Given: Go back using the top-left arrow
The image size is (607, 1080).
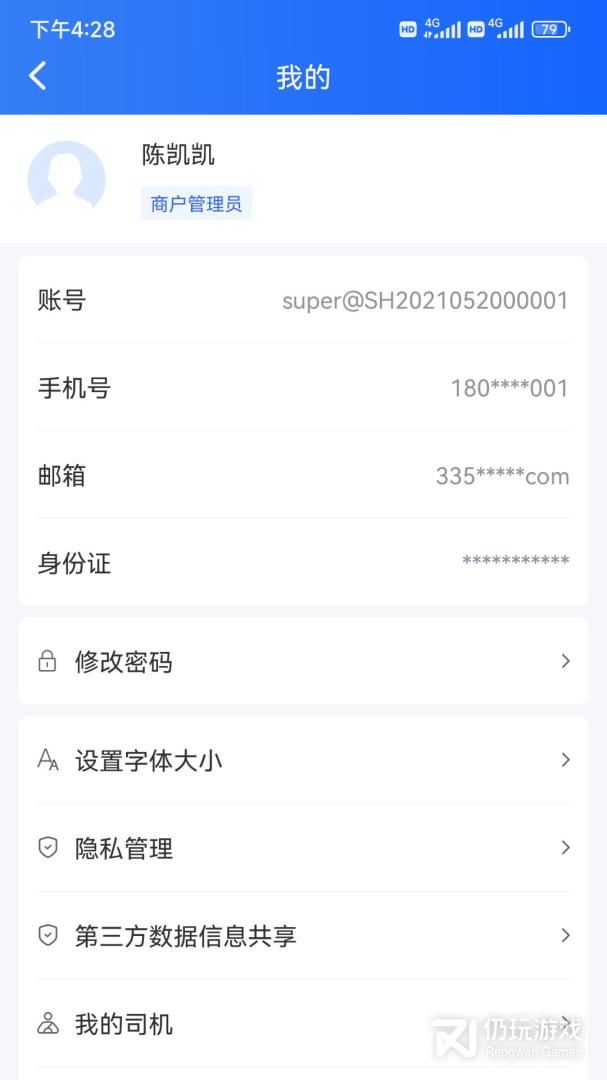Looking at the screenshot, I should (x=38, y=76).
